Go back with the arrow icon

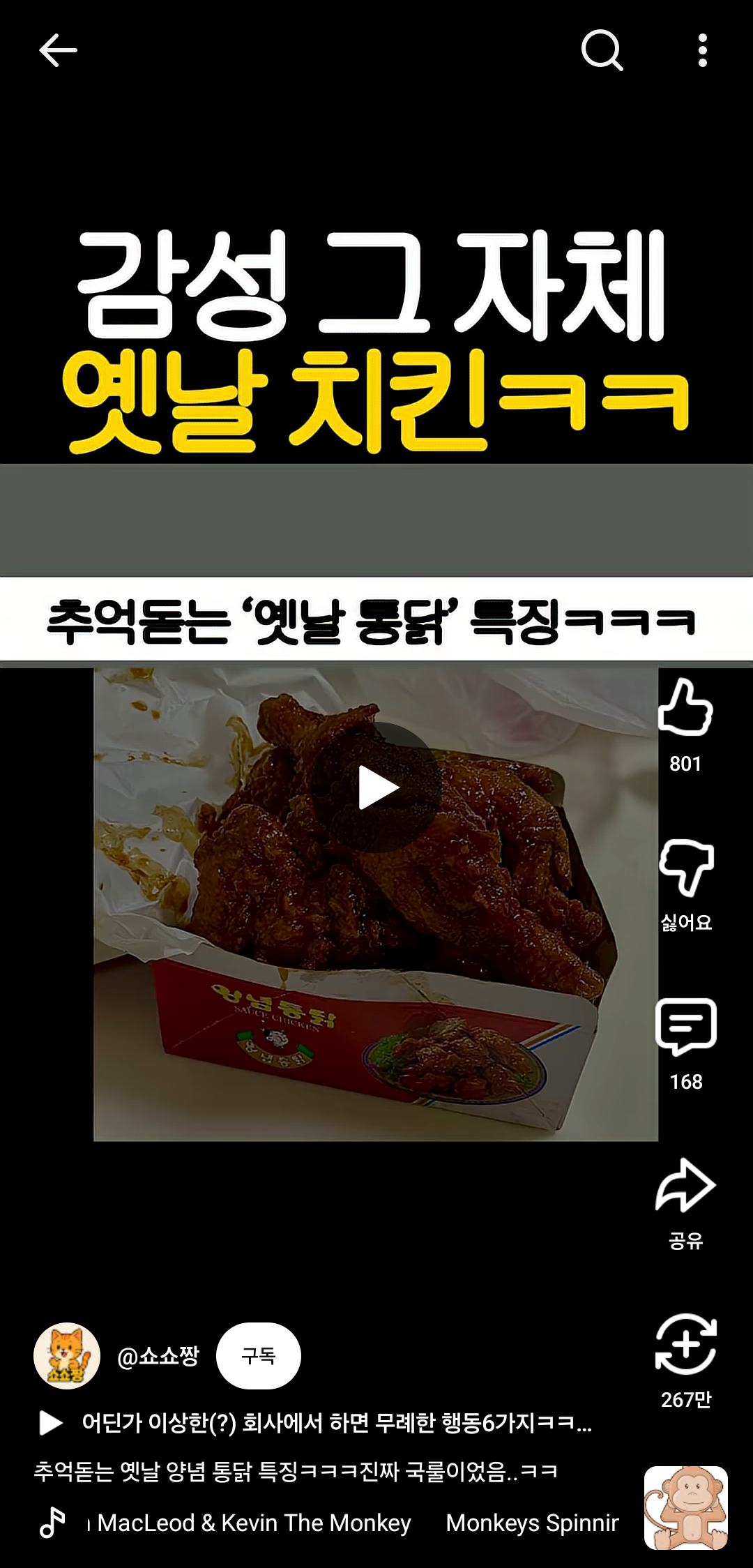(x=58, y=51)
